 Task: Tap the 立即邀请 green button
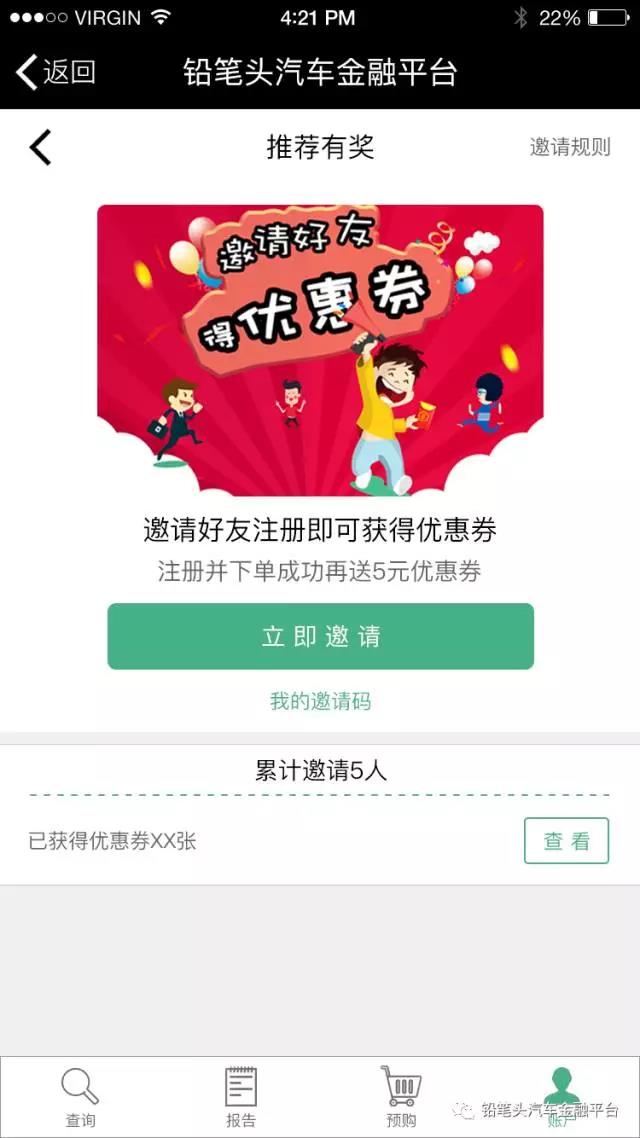click(x=320, y=637)
